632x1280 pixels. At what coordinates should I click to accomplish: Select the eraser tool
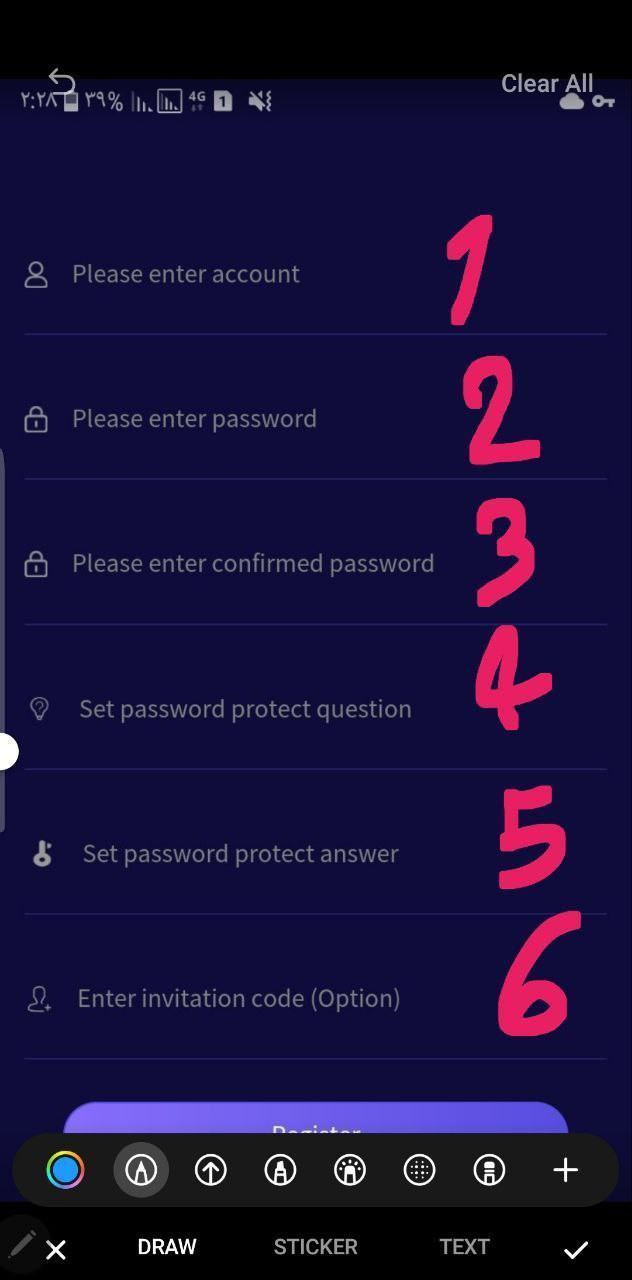tap(489, 1169)
